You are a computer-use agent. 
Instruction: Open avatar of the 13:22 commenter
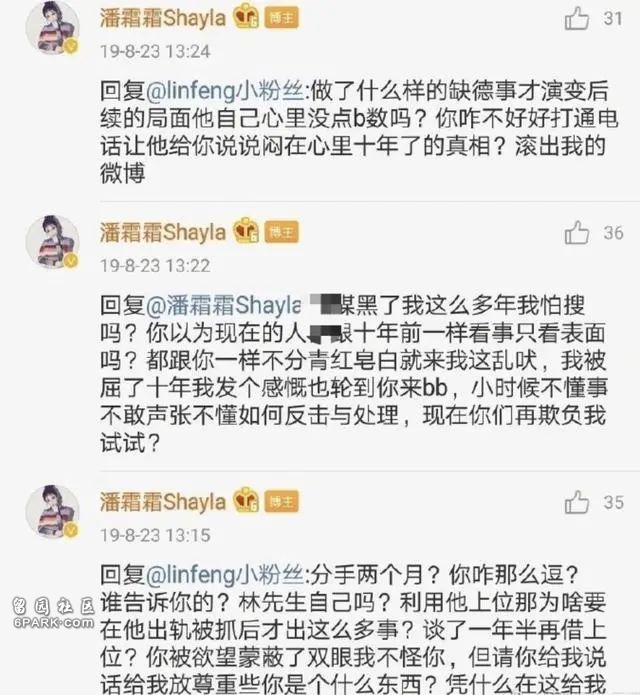pyautogui.click(x=52, y=243)
